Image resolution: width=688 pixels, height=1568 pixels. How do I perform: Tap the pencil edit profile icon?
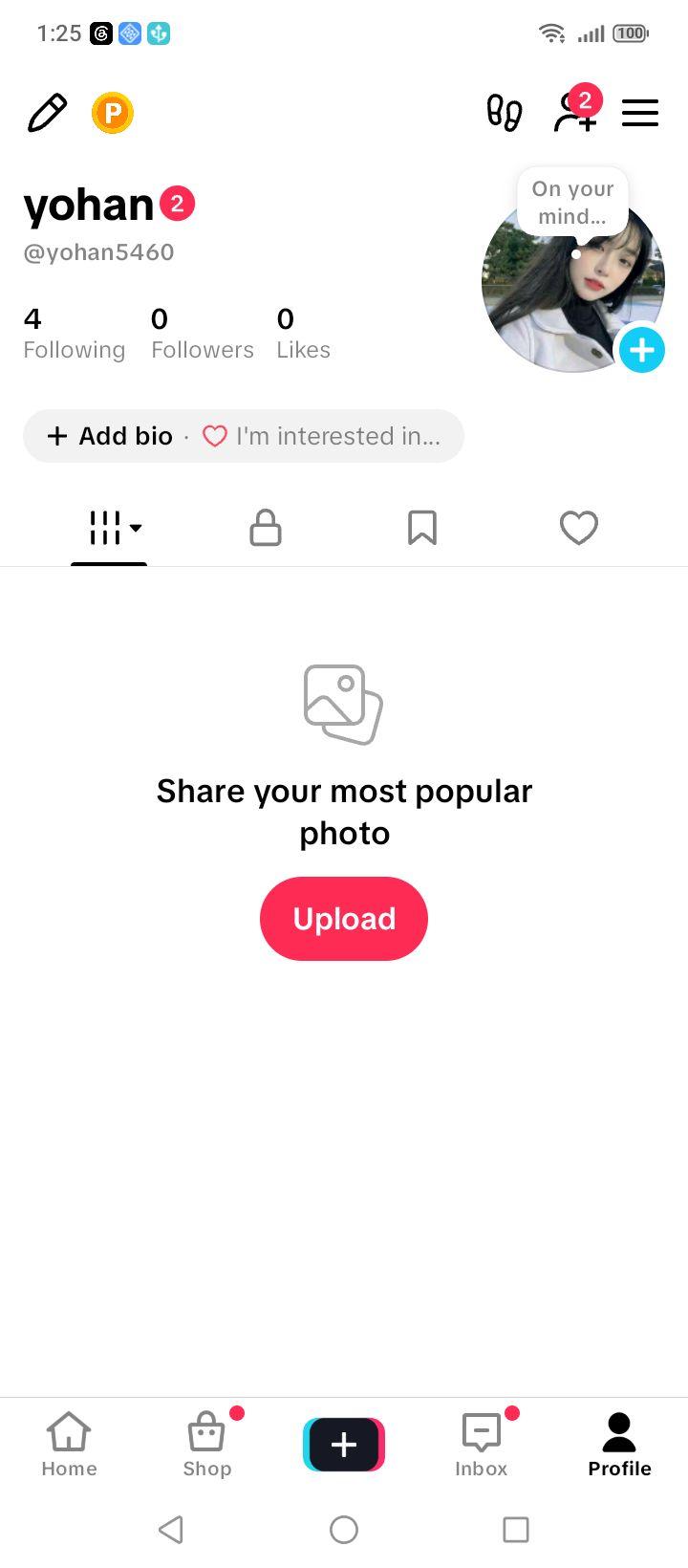(x=47, y=113)
